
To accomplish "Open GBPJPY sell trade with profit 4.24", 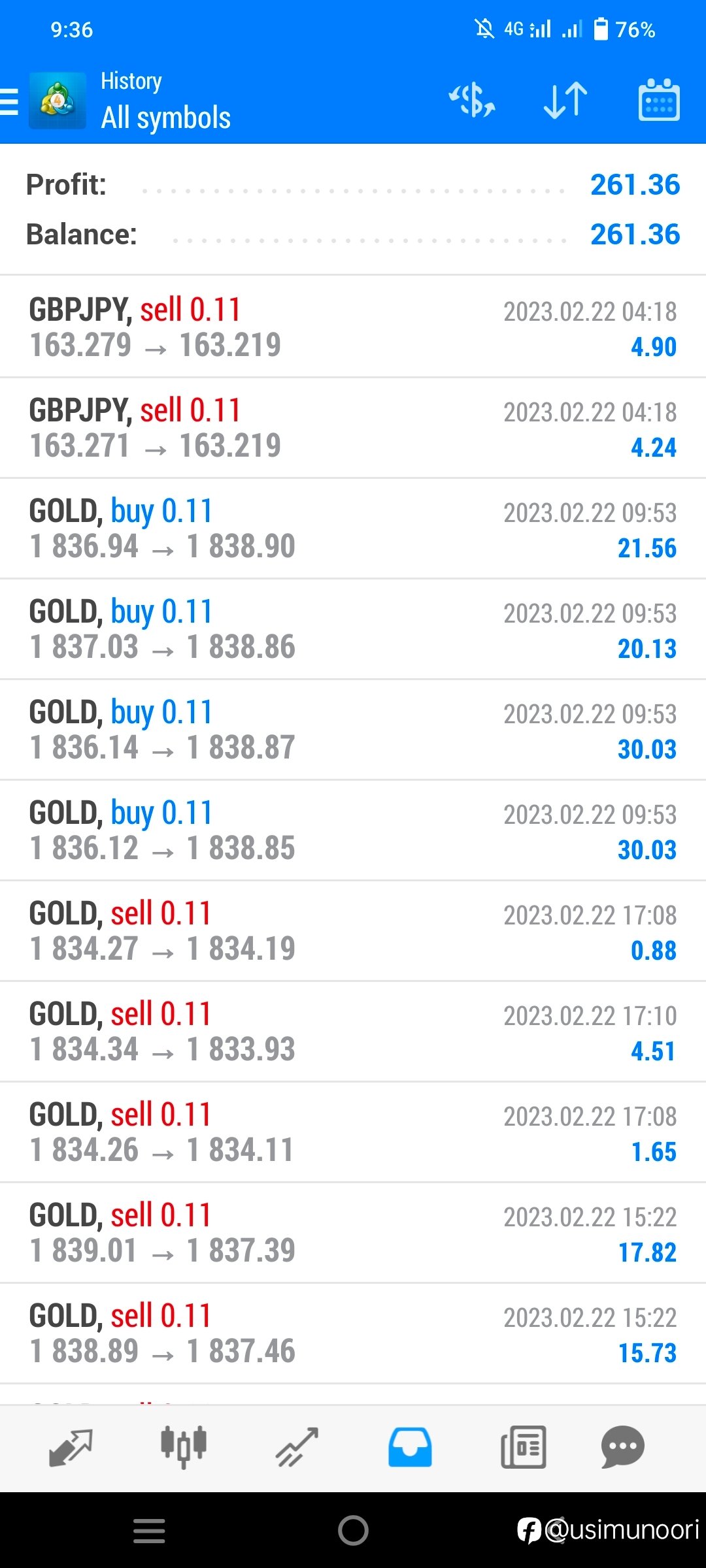I will click(353, 428).
